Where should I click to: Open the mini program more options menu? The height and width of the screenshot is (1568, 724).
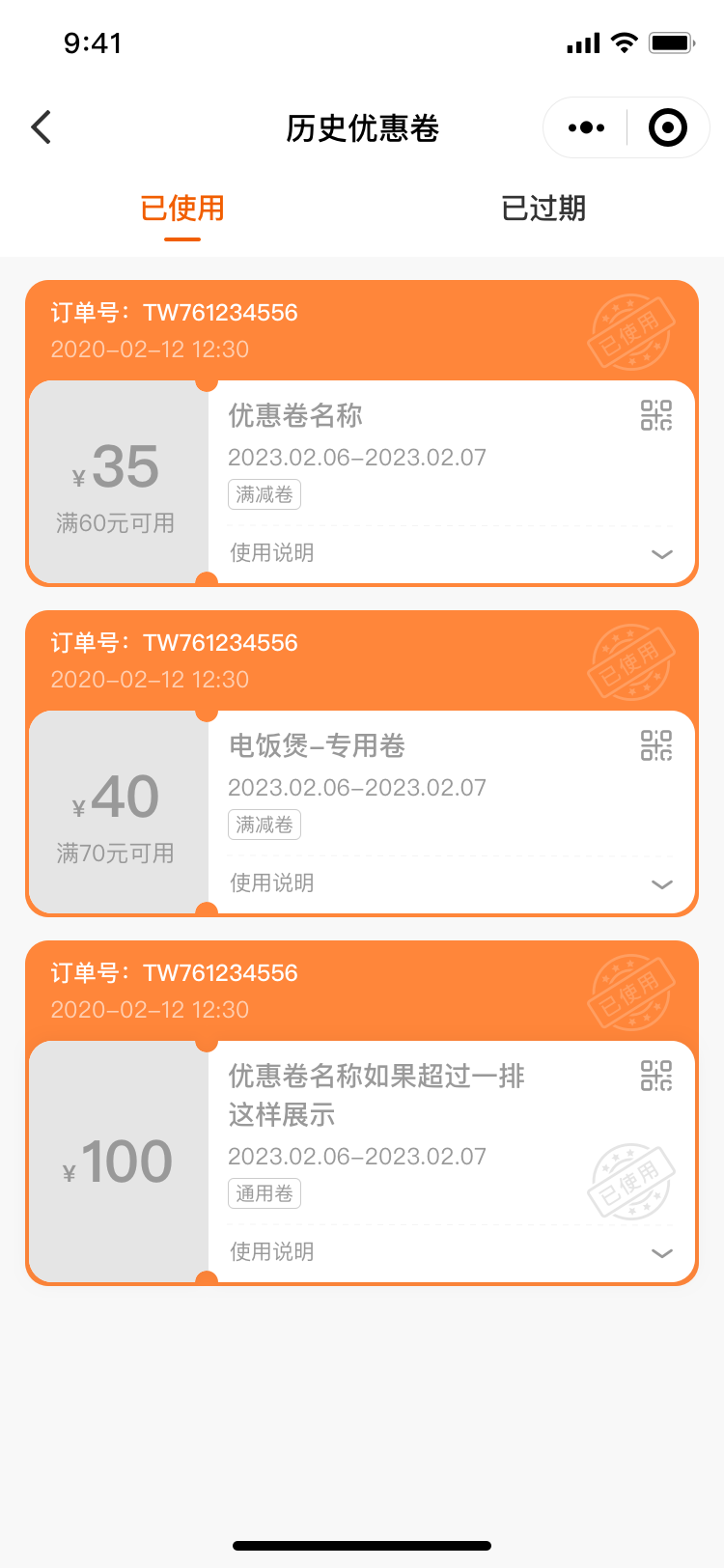(x=586, y=127)
